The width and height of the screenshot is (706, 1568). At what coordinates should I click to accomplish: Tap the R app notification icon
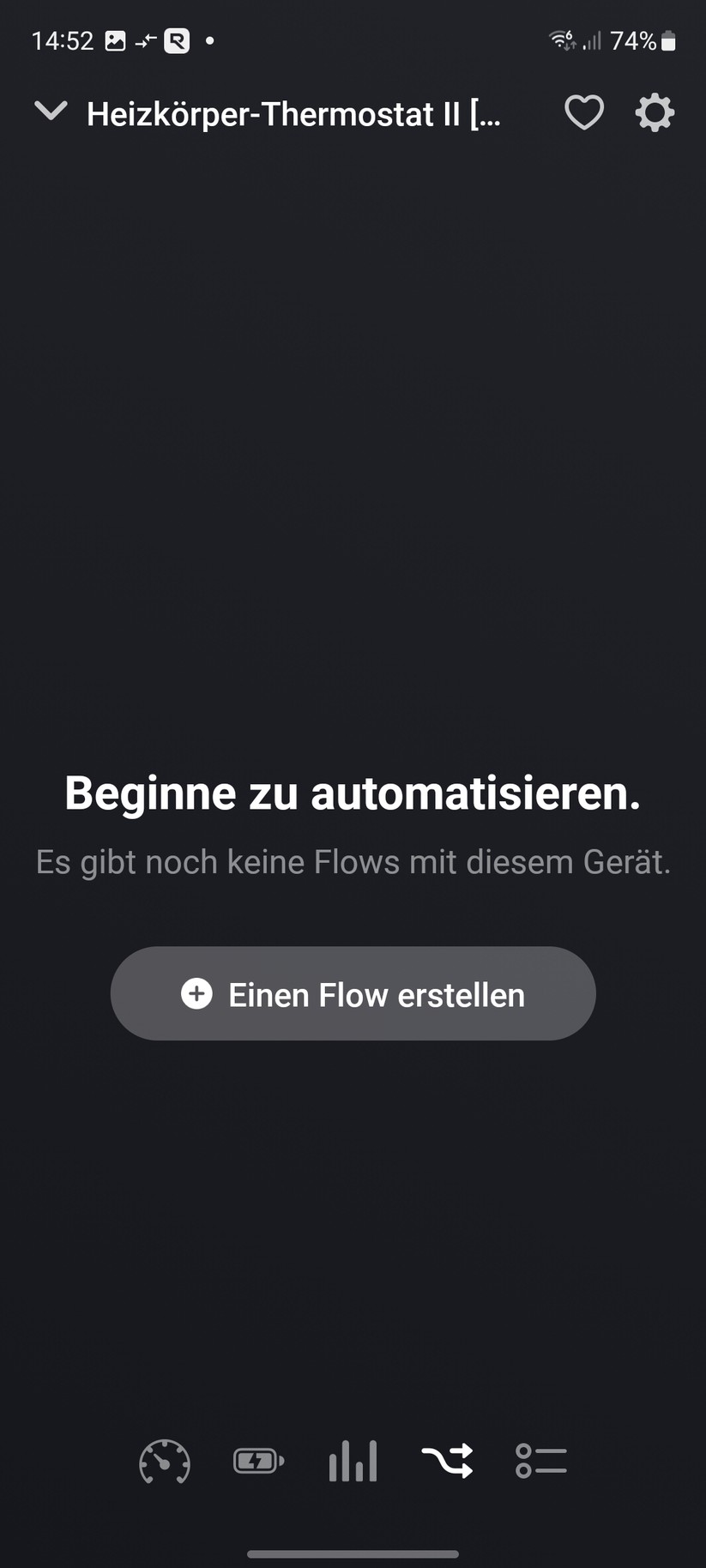click(x=176, y=40)
